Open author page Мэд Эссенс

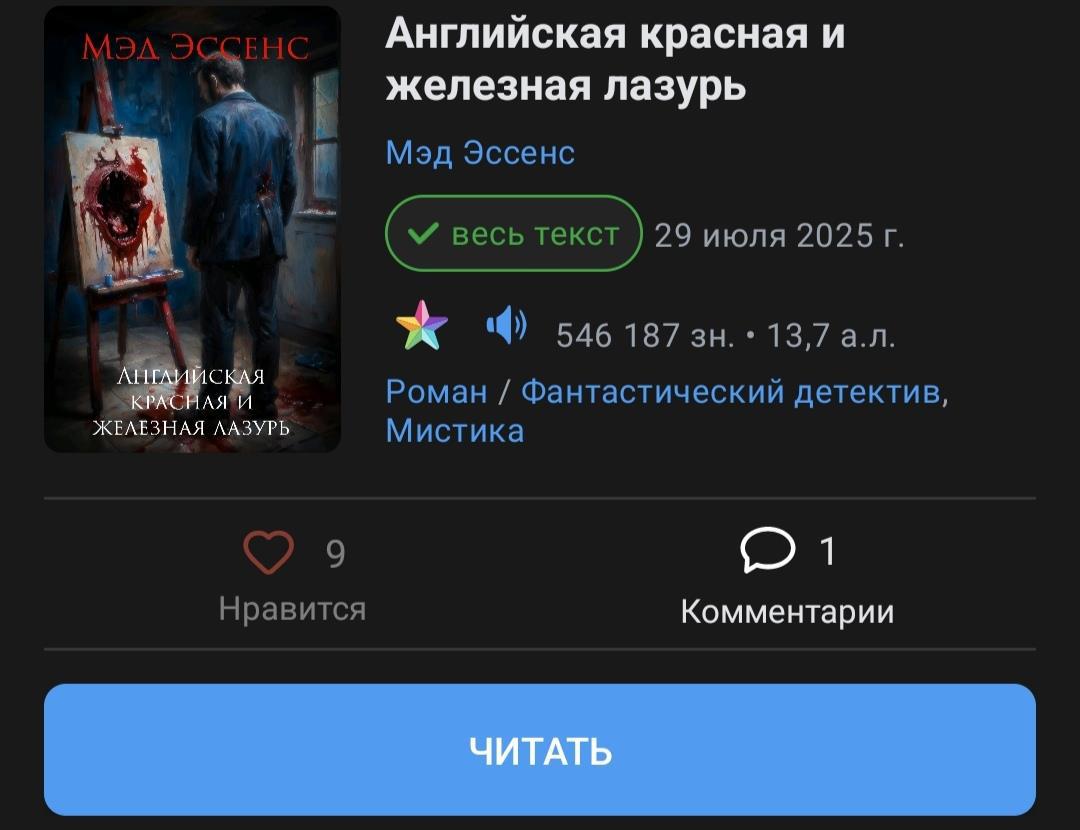tap(480, 153)
